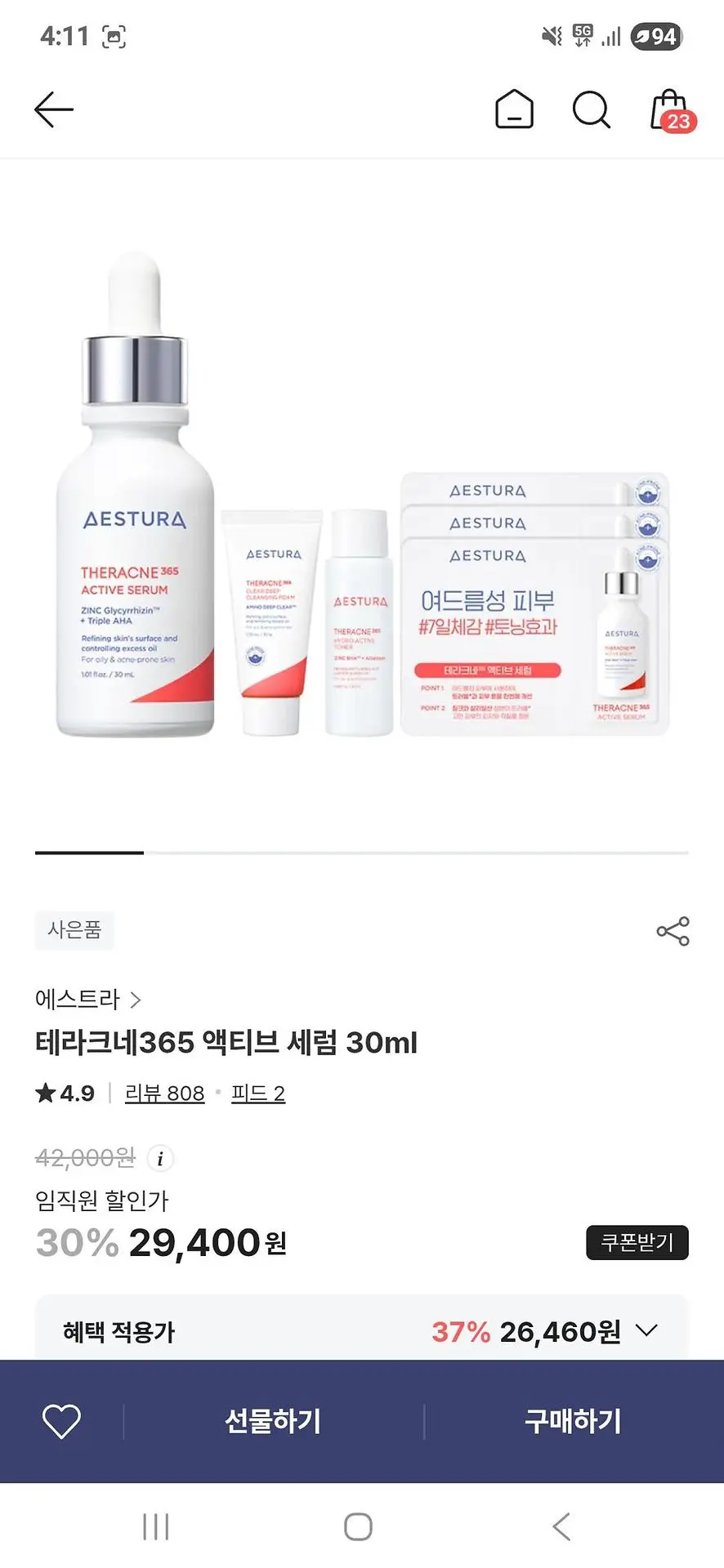Viewport: 724px width, 1568px height.
Task: Open the 피드 2 section
Action: coord(258,1093)
